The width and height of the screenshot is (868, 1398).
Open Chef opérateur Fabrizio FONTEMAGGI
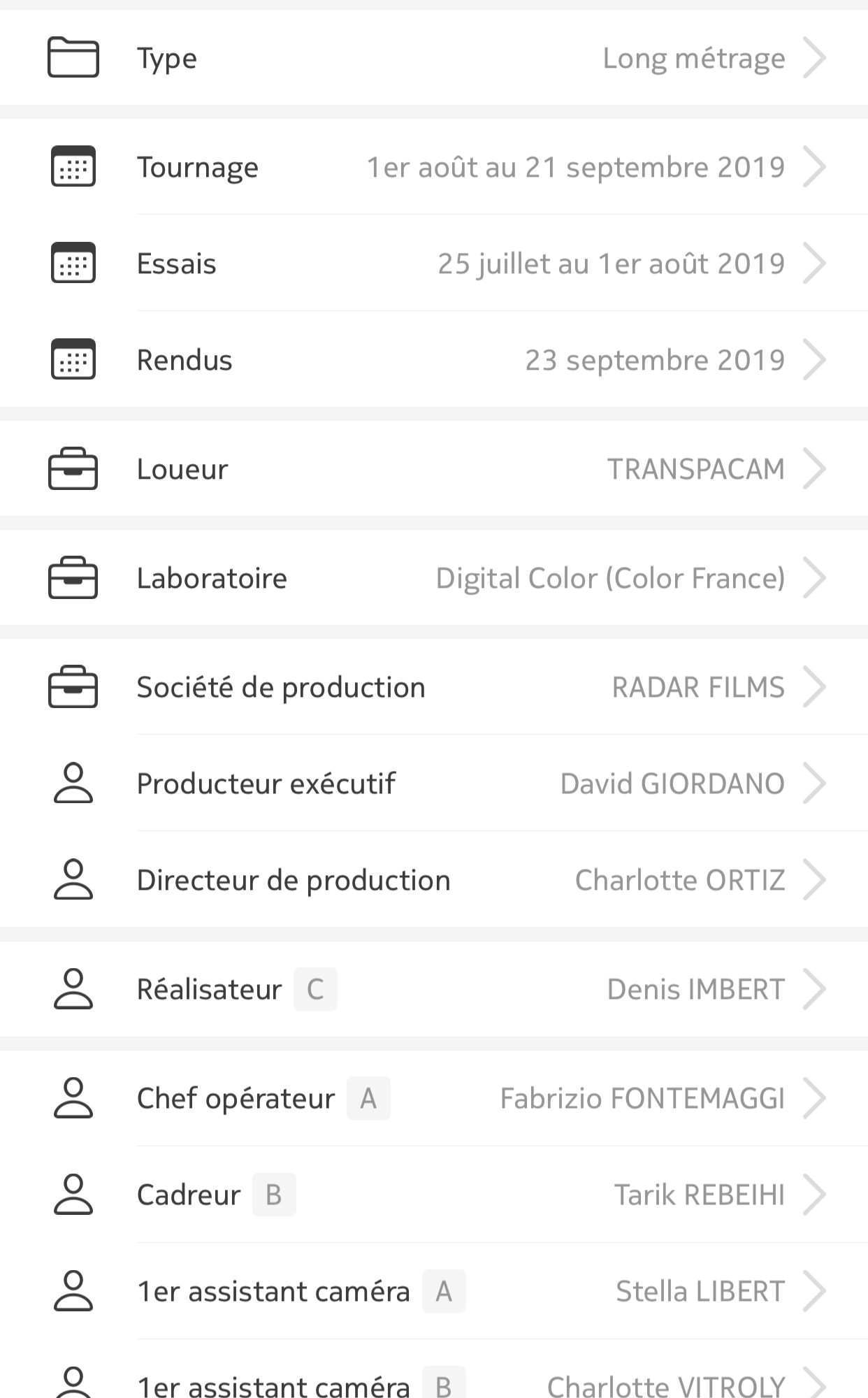pyautogui.click(x=434, y=1098)
